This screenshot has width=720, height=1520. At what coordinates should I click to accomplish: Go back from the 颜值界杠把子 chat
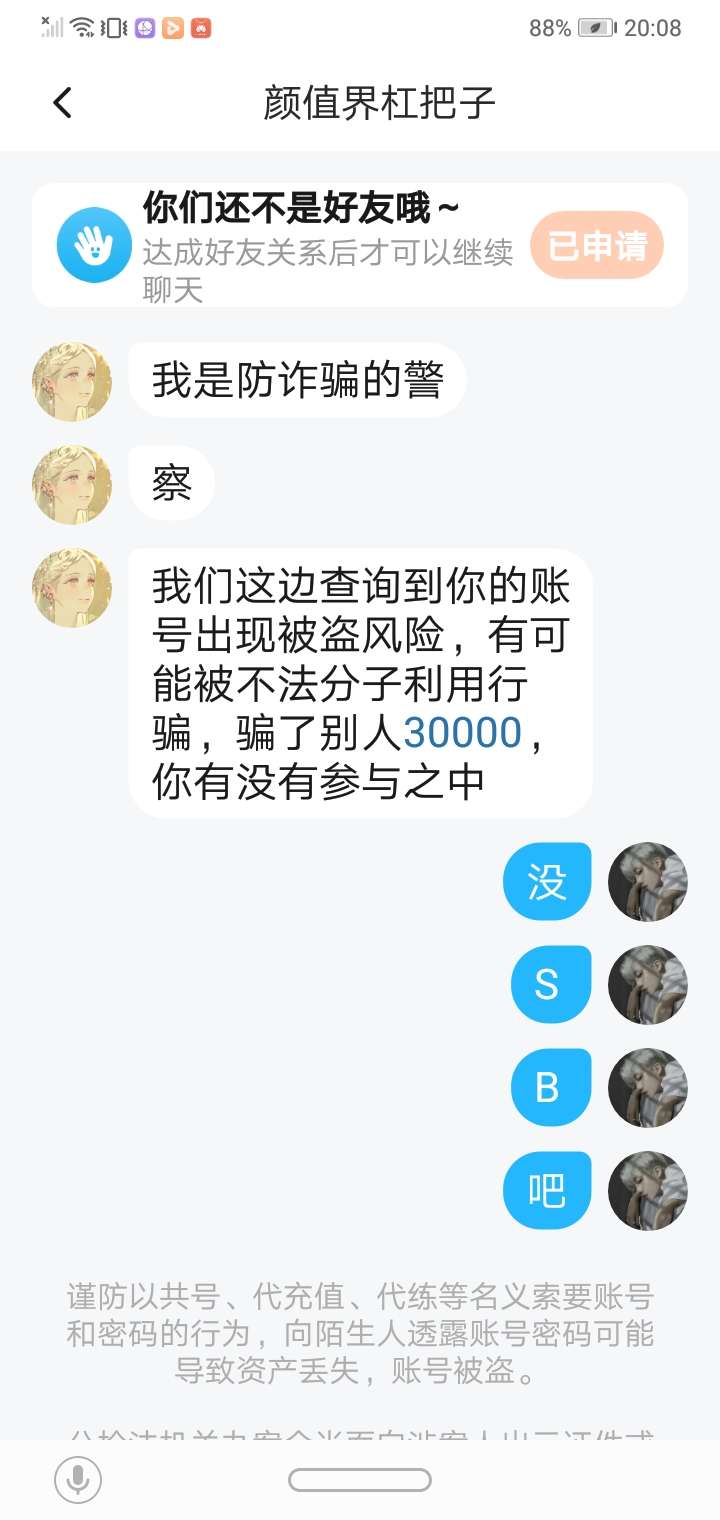[63, 102]
